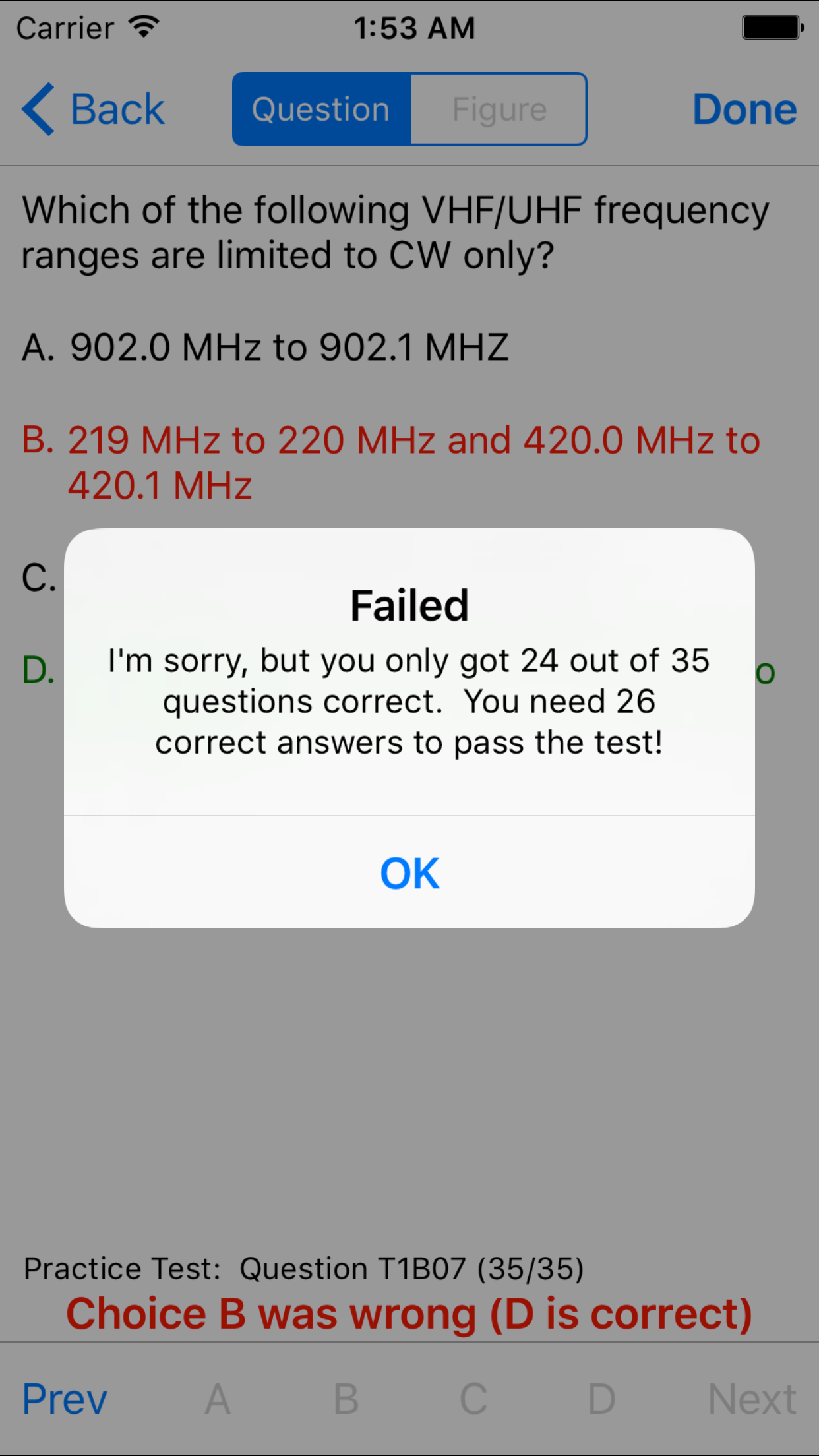Choose answer B in the bottom bar
Image resolution: width=819 pixels, height=1456 pixels.
pyautogui.click(x=346, y=1398)
